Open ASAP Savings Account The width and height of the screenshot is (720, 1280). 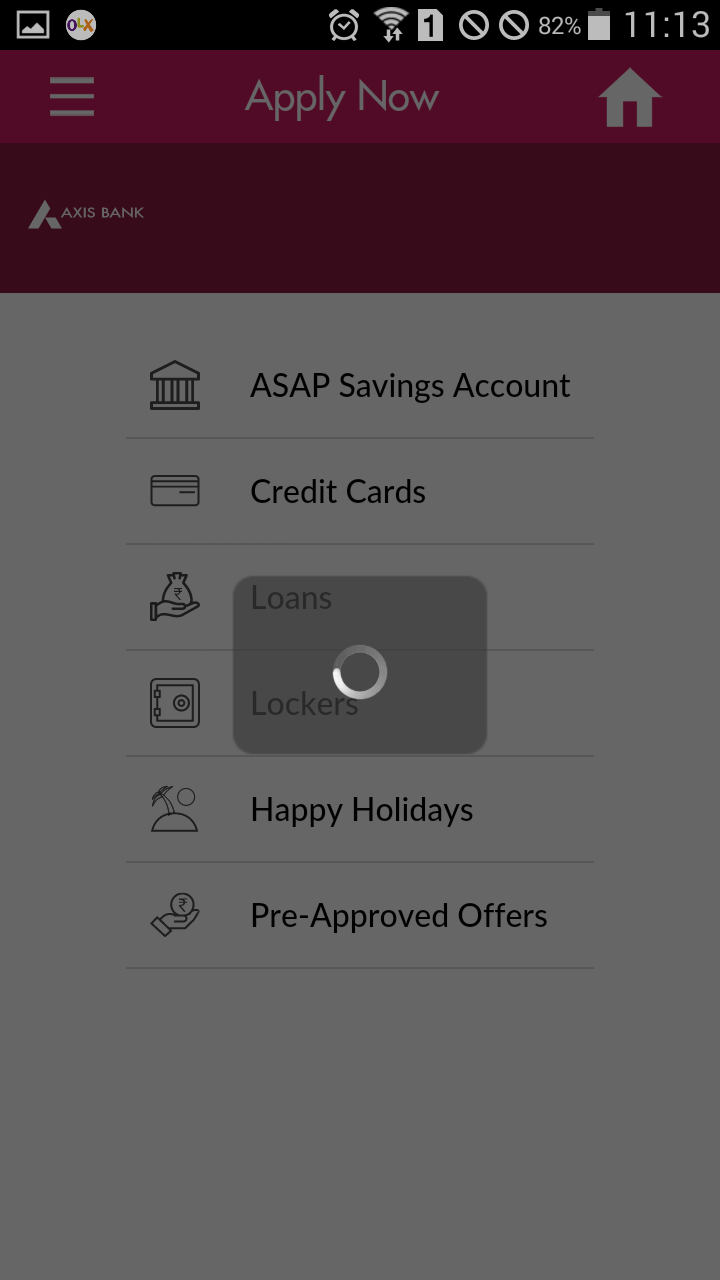click(x=409, y=386)
